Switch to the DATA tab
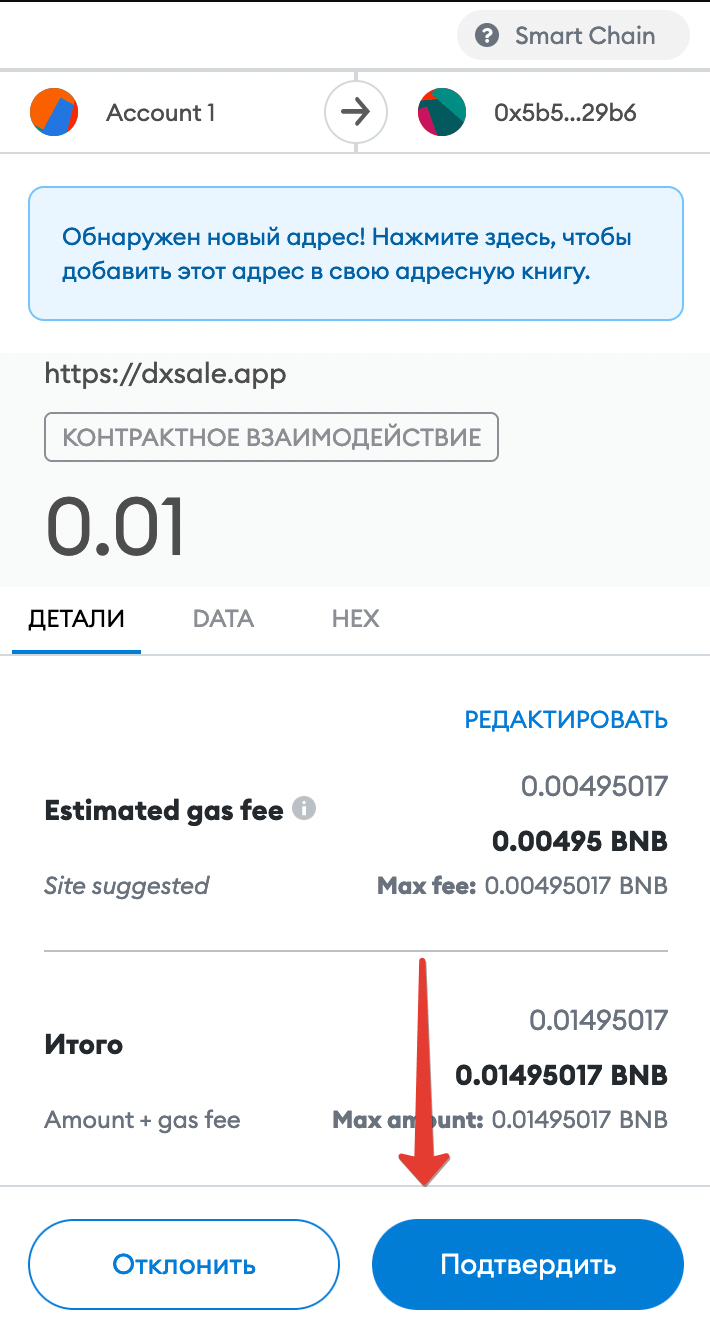The width and height of the screenshot is (710, 1332). click(223, 618)
